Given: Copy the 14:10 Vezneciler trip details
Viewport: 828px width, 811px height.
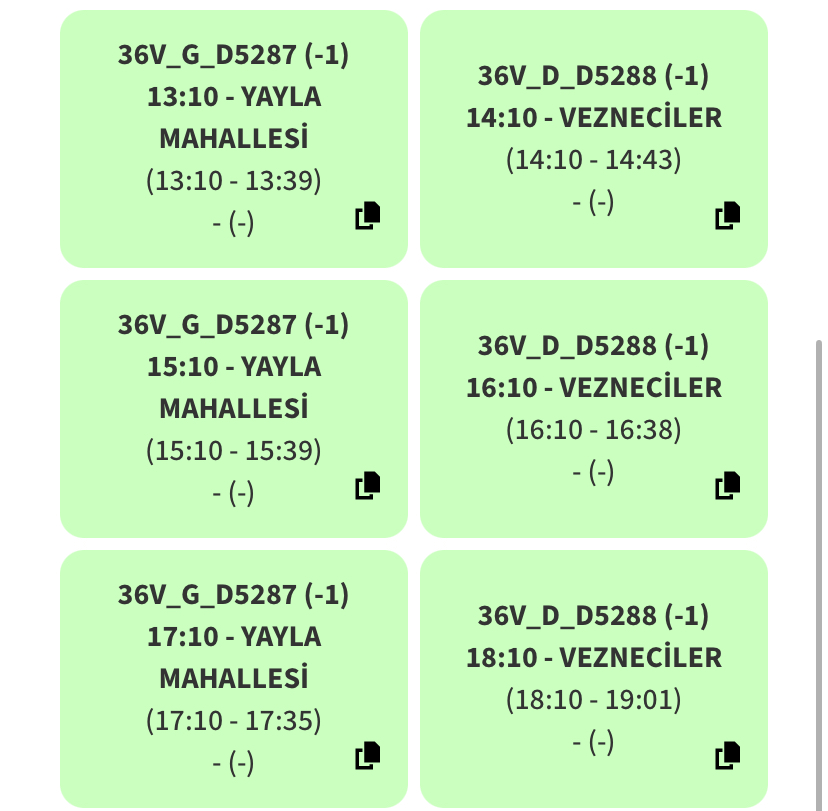Looking at the screenshot, I should coord(727,216).
